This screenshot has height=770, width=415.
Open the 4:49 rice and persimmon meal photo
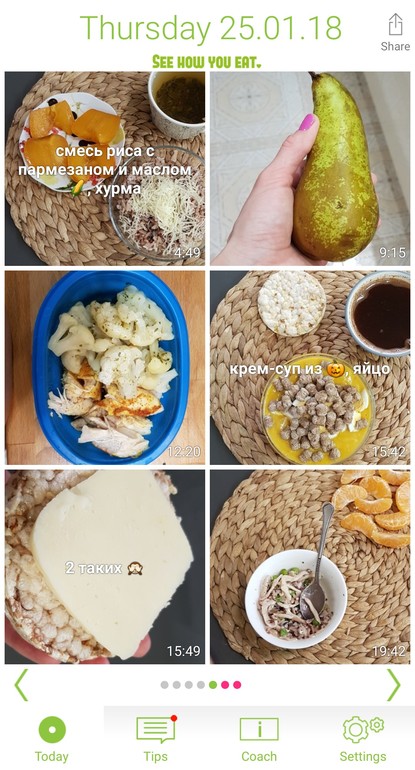(105, 168)
